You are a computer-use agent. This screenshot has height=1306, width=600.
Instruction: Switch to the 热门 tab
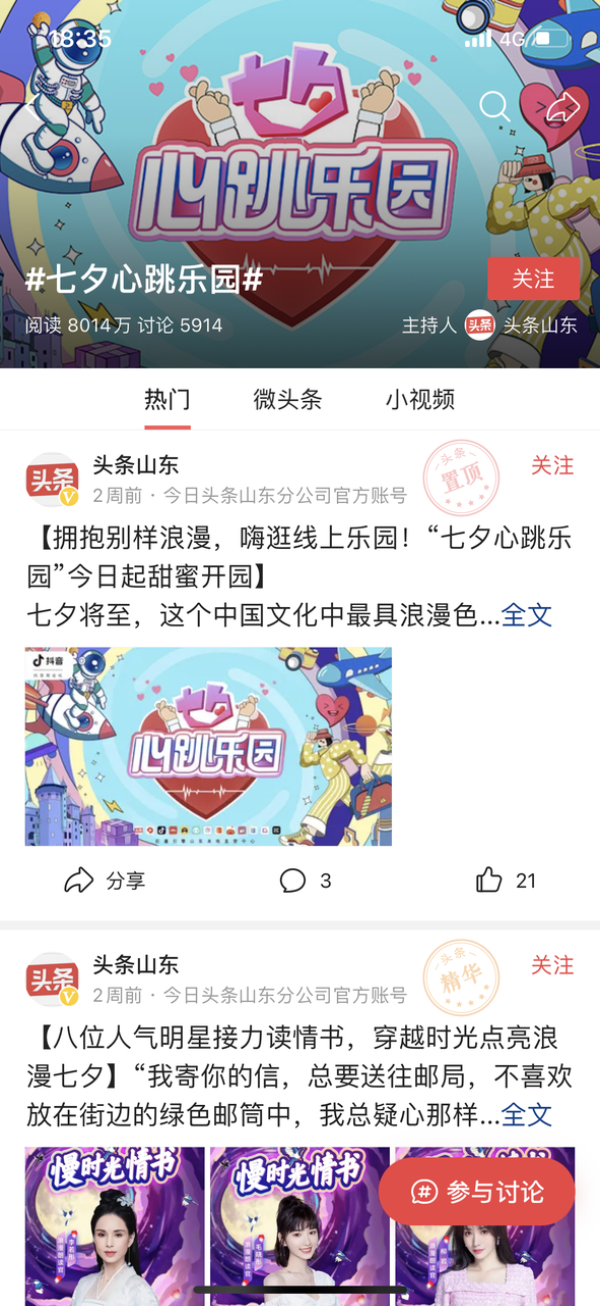click(x=167, y=400)
